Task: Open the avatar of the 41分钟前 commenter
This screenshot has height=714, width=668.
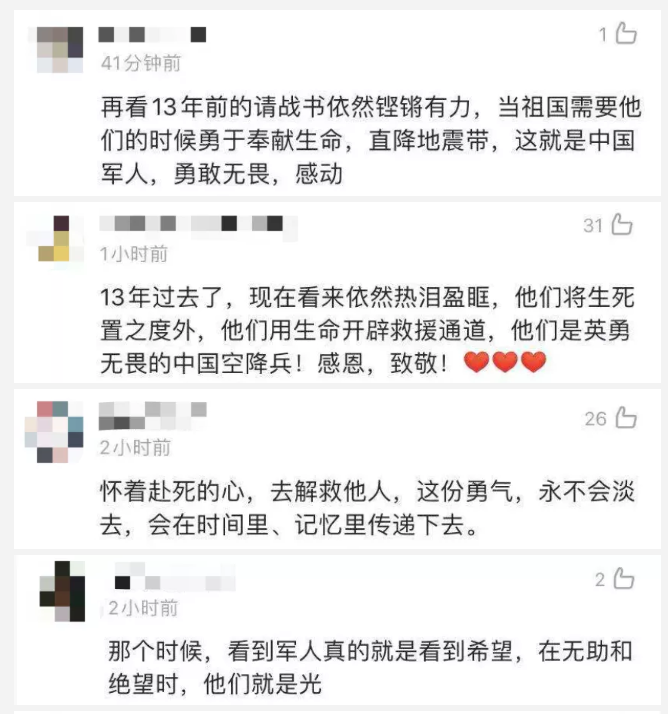Action: (60, 50)
